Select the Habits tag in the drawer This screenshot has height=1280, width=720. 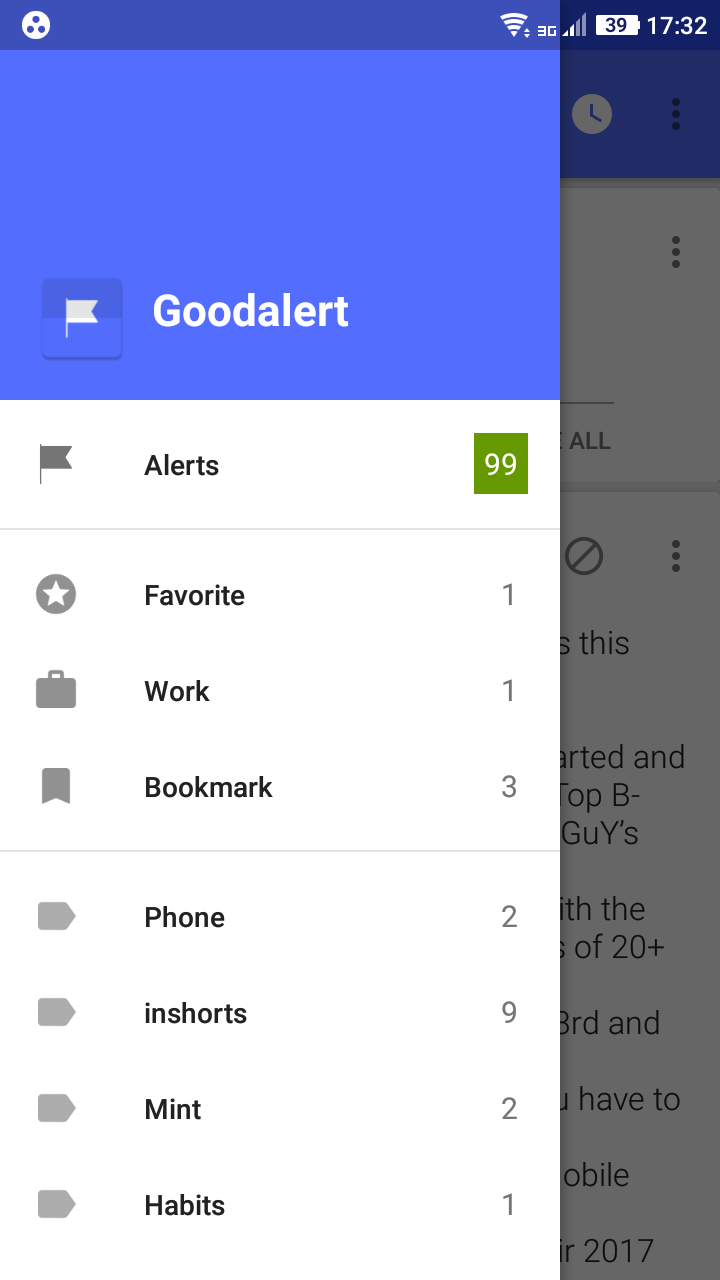pyautogui.click(x=184, y=1204)
